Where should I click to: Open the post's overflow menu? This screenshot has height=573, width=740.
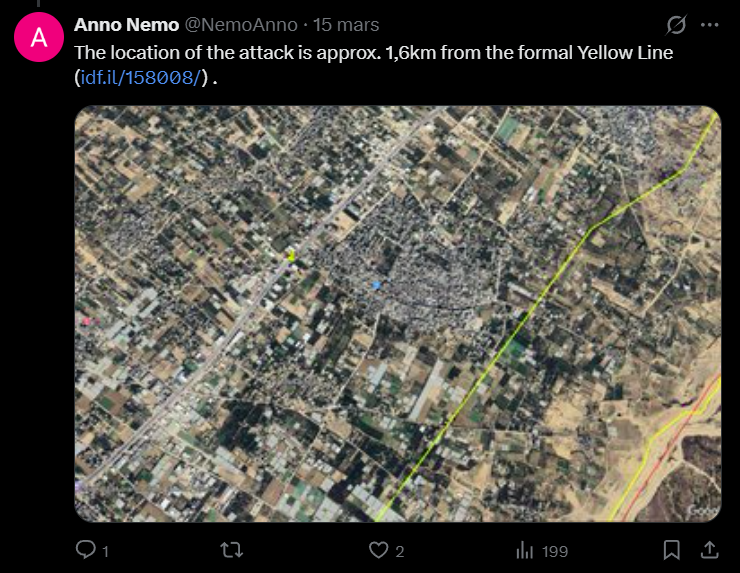(710, 25)
